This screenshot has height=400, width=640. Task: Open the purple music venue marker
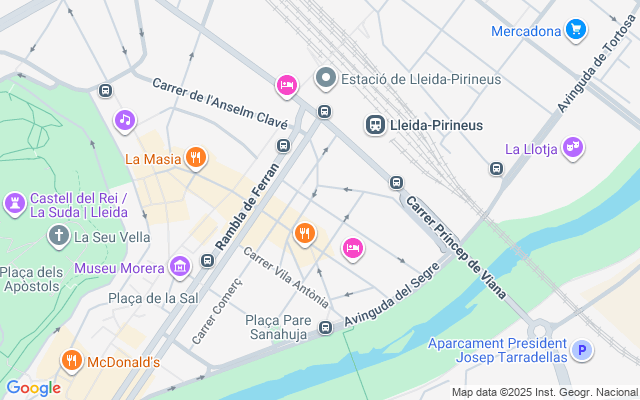tap(124, 120)
